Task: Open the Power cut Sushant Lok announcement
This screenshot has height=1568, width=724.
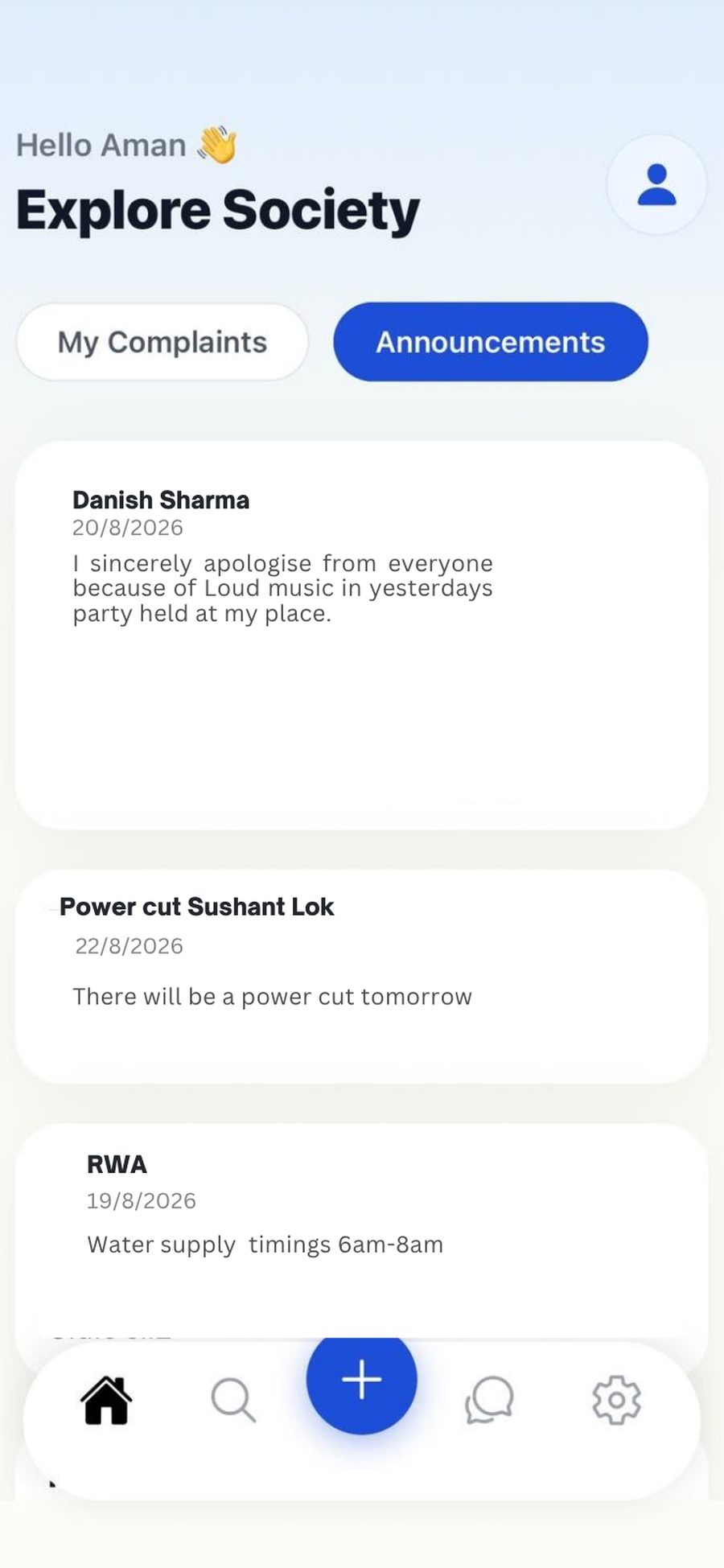Action: [361, 977]
